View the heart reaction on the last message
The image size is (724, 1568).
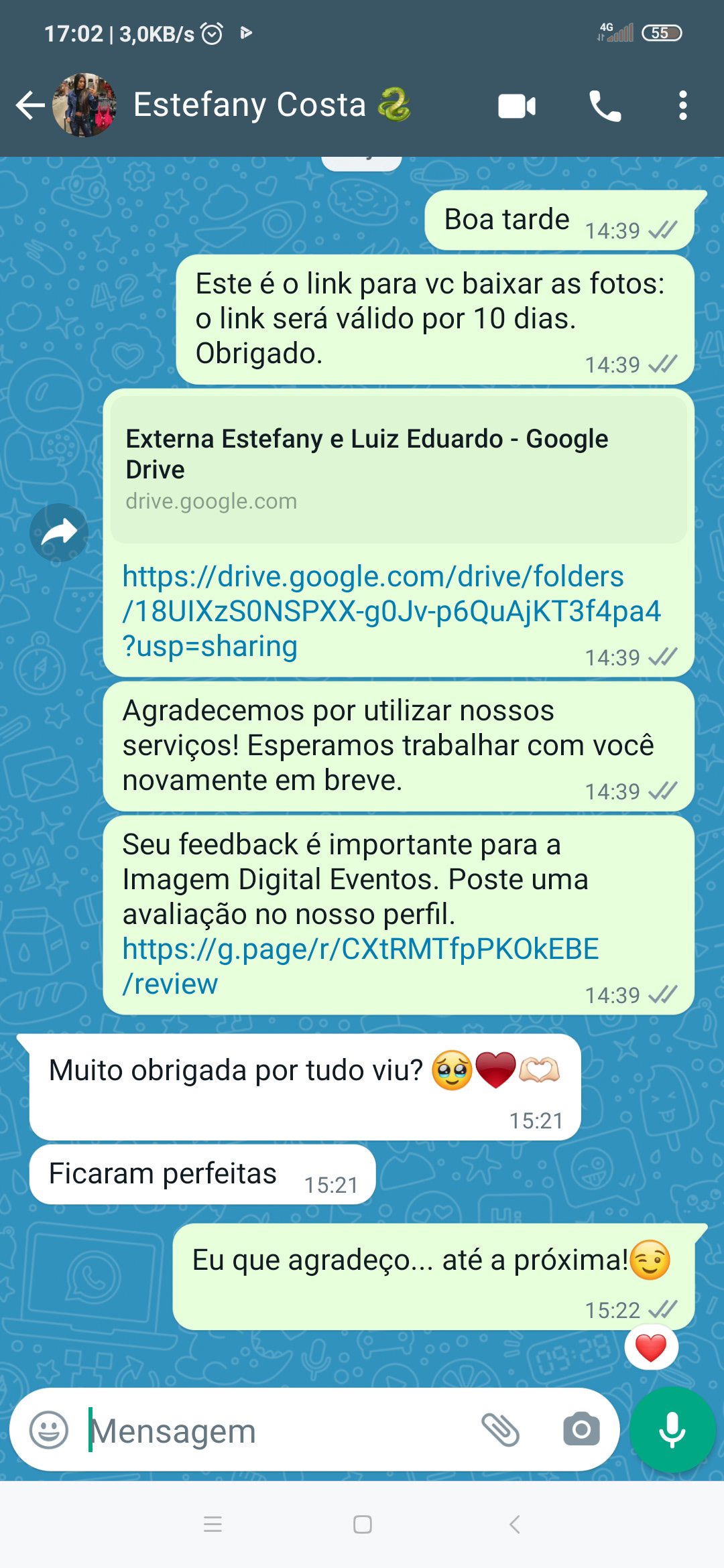coord(651,1348)
